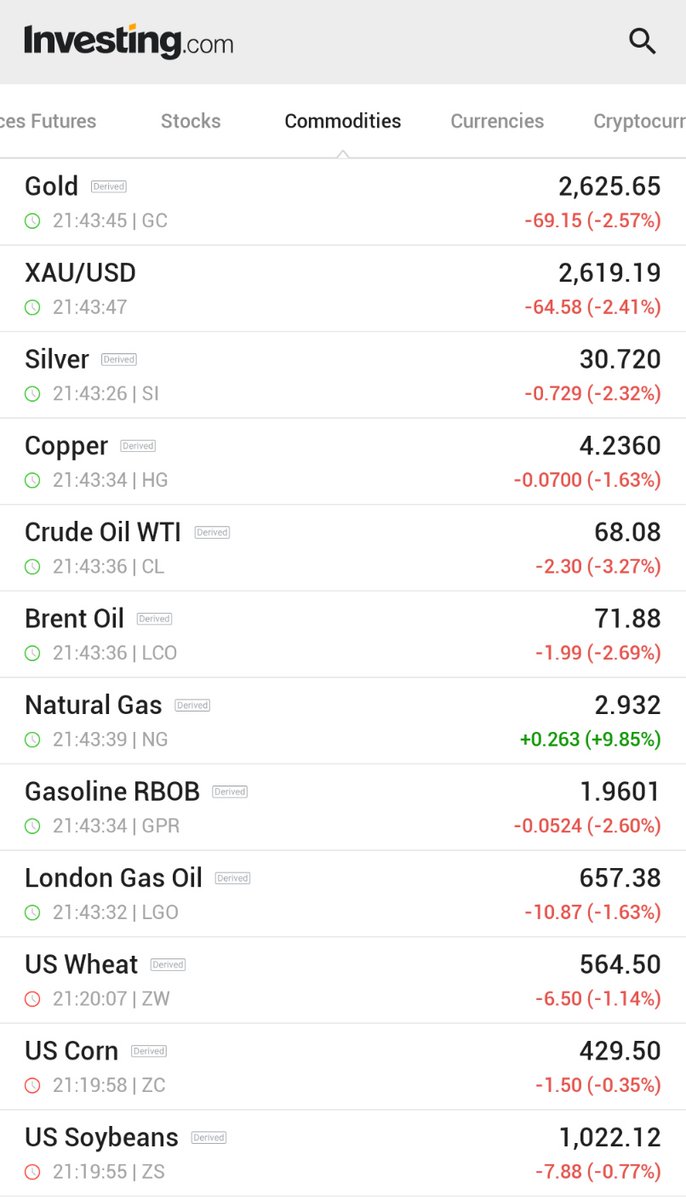View US Corn details
This screenshot has height=1200, width=686.
(343, 1067)
